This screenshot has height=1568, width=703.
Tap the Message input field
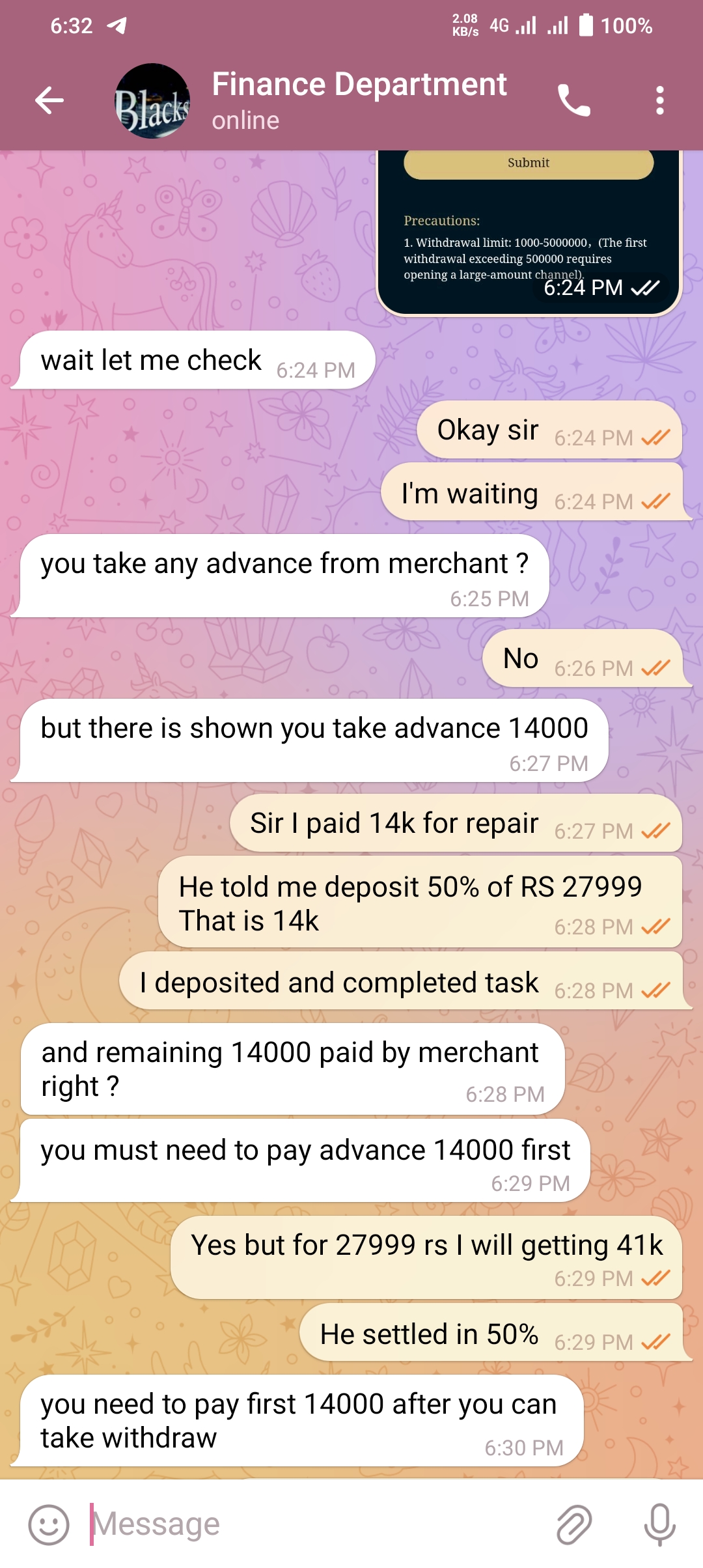click(312, 1524)
